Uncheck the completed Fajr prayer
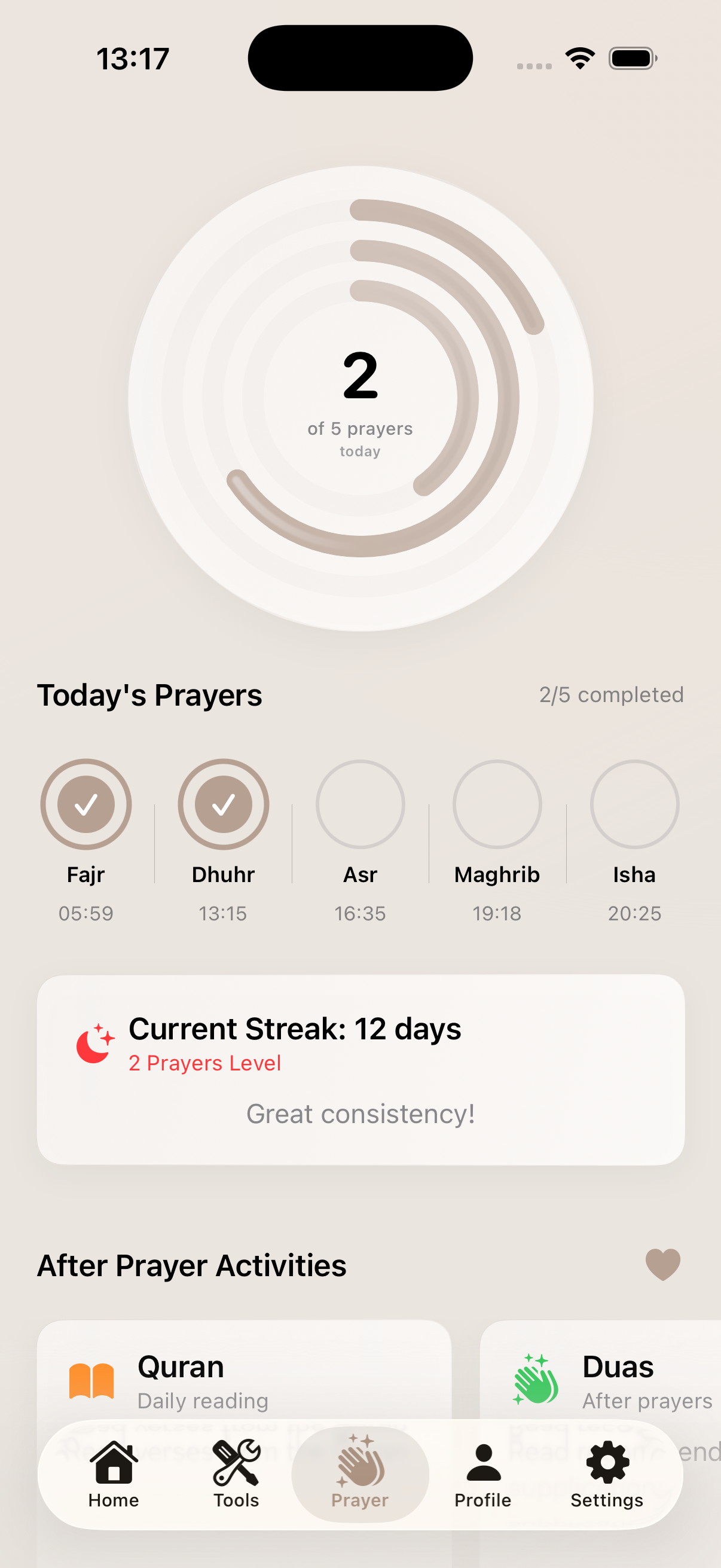721x1568 pixels. (85, 804)
